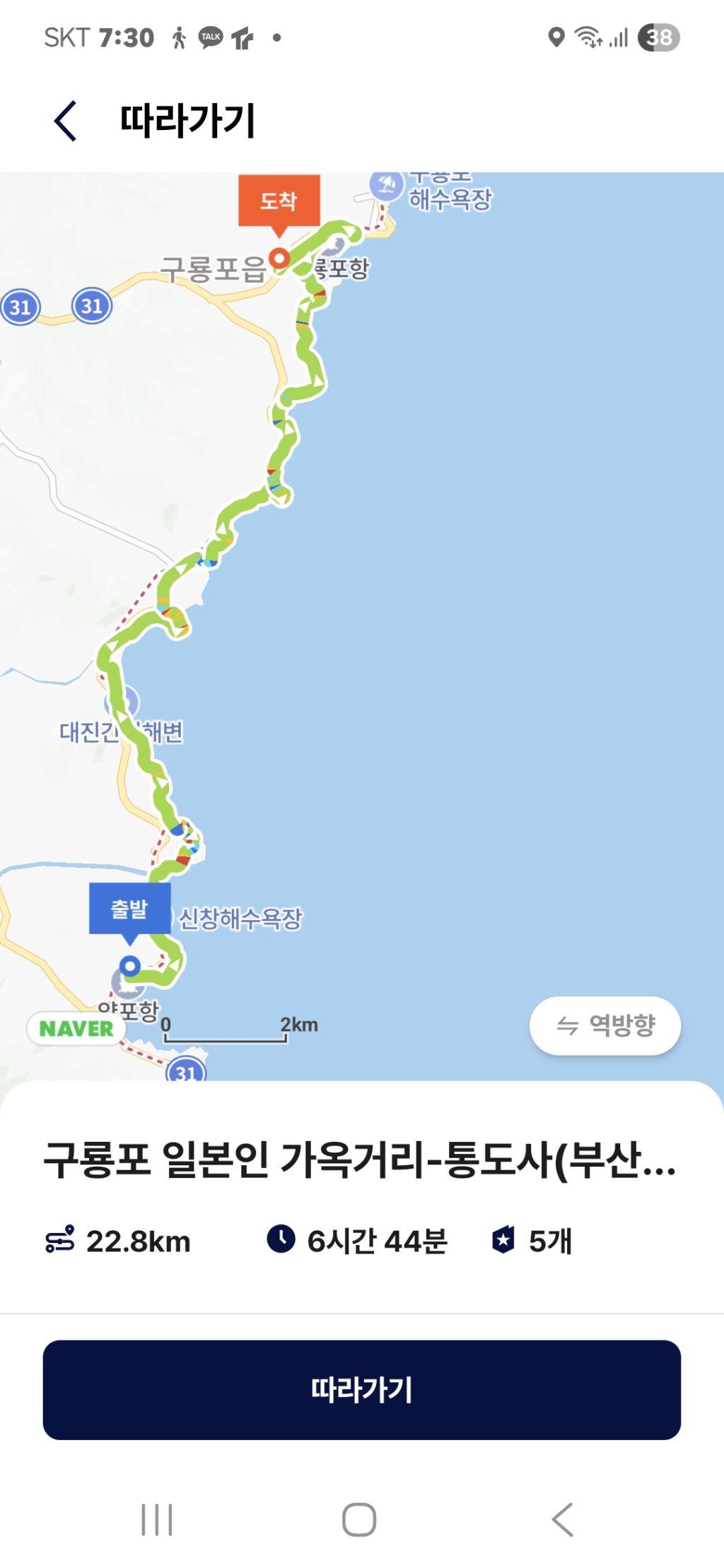This screenshot has height=1568, width=724.
Task: Go back using the header arrow
Action: click(65, 121)
